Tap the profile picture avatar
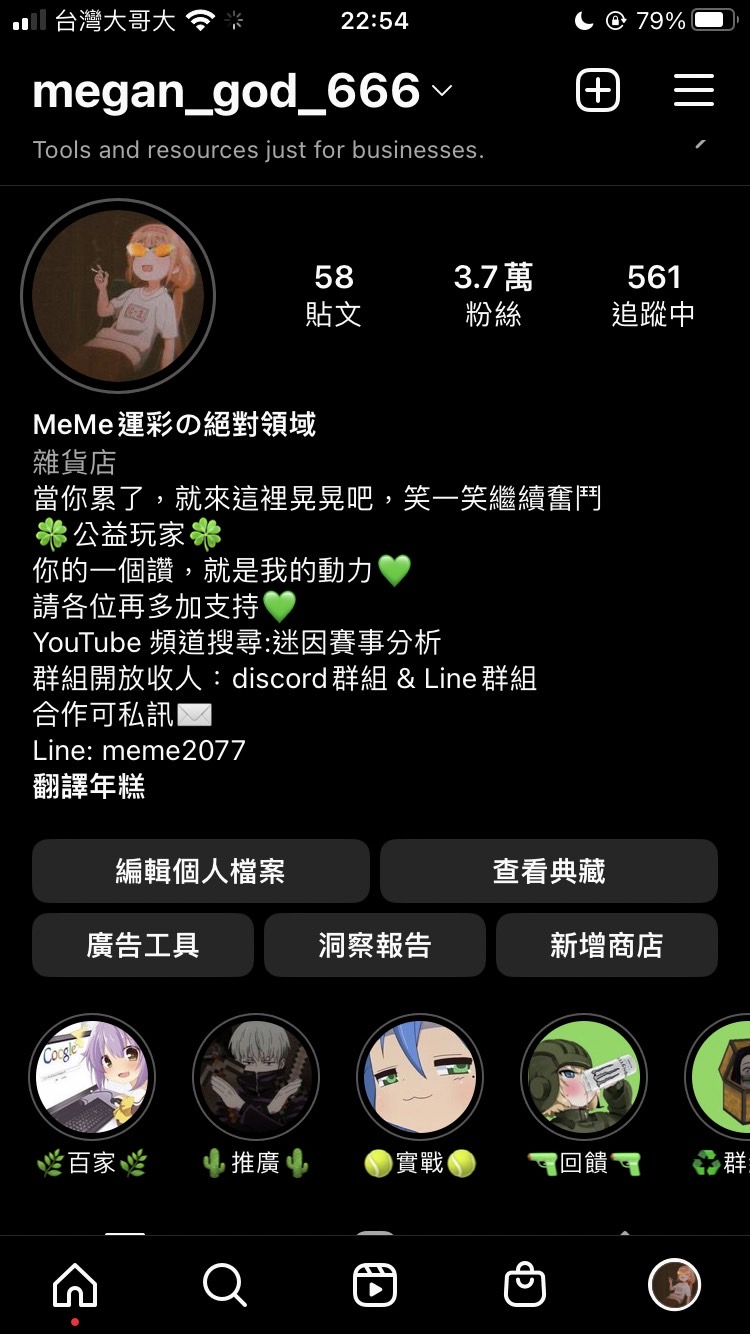The height and width of the screenshot is (1334, 750). [x=118, y=296]
